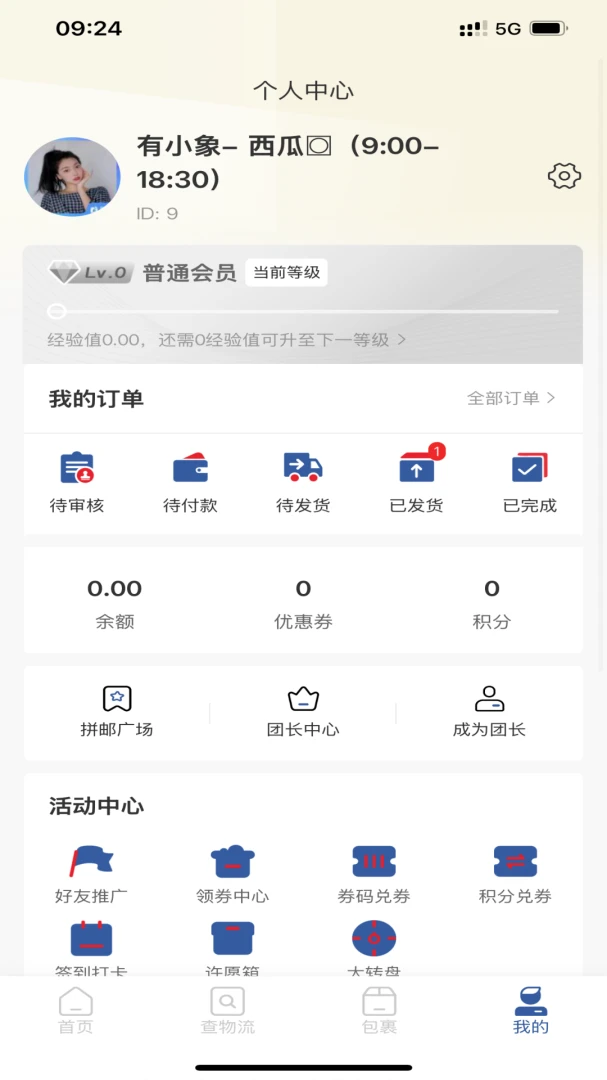
Task: Open 积分兑券
Action: 515,875
